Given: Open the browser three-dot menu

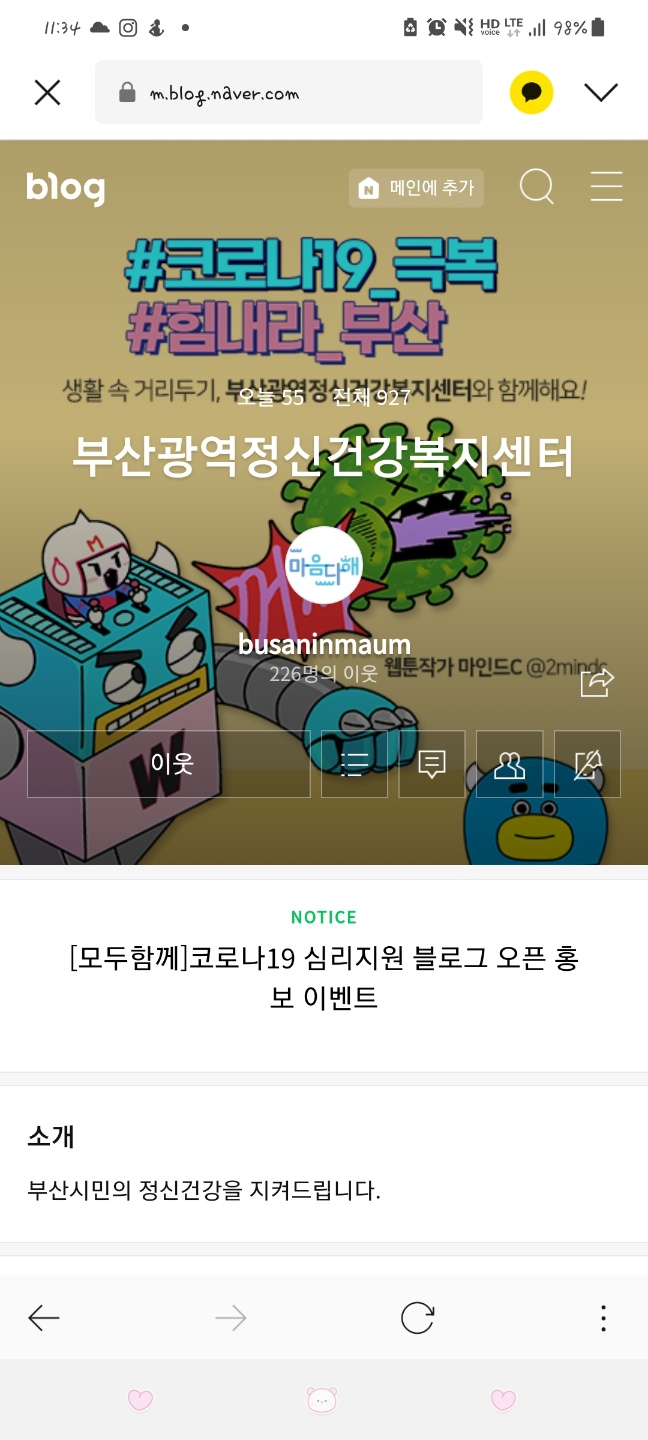Looking at the screenshot, I should point(603,1318).
